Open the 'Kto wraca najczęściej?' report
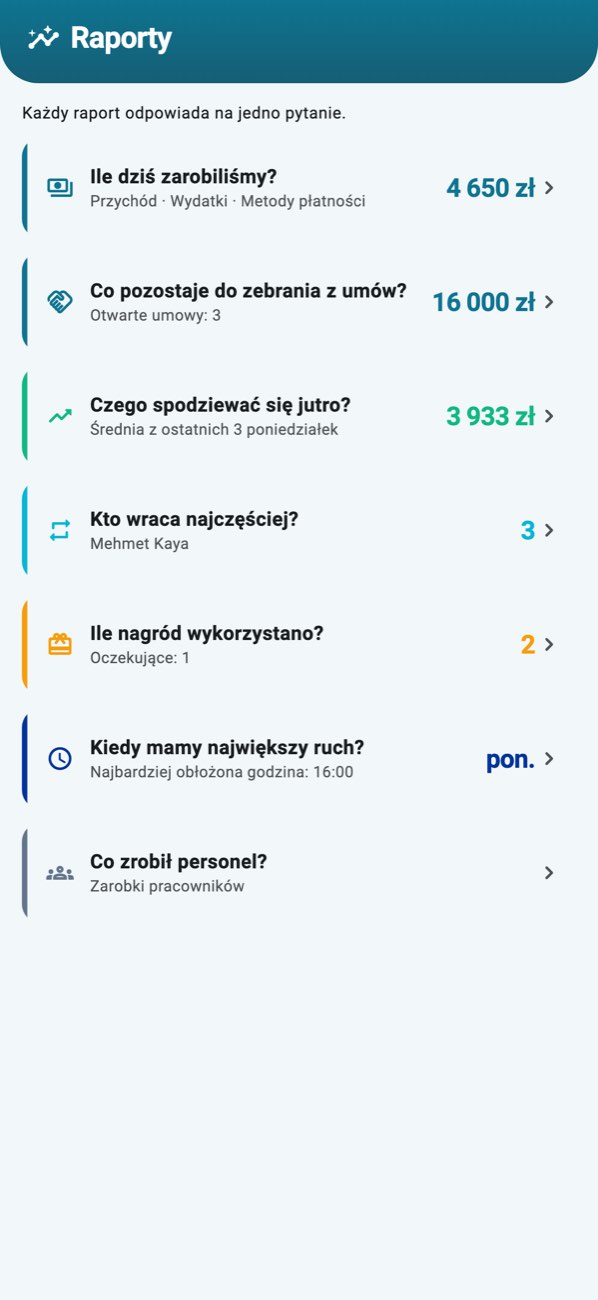The width and height of the screenshot is (598, 1300). tap(299, 530)
